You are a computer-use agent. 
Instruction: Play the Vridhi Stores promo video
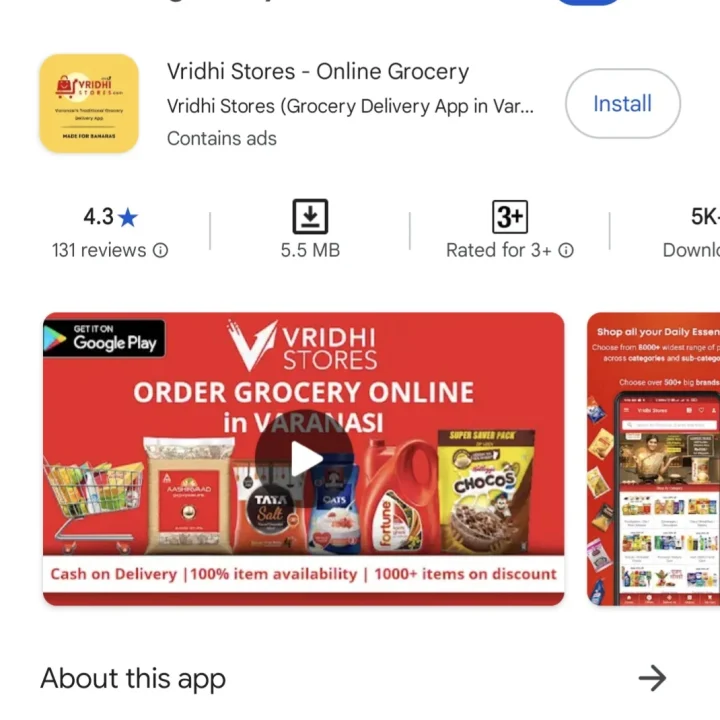coord(304,459)
